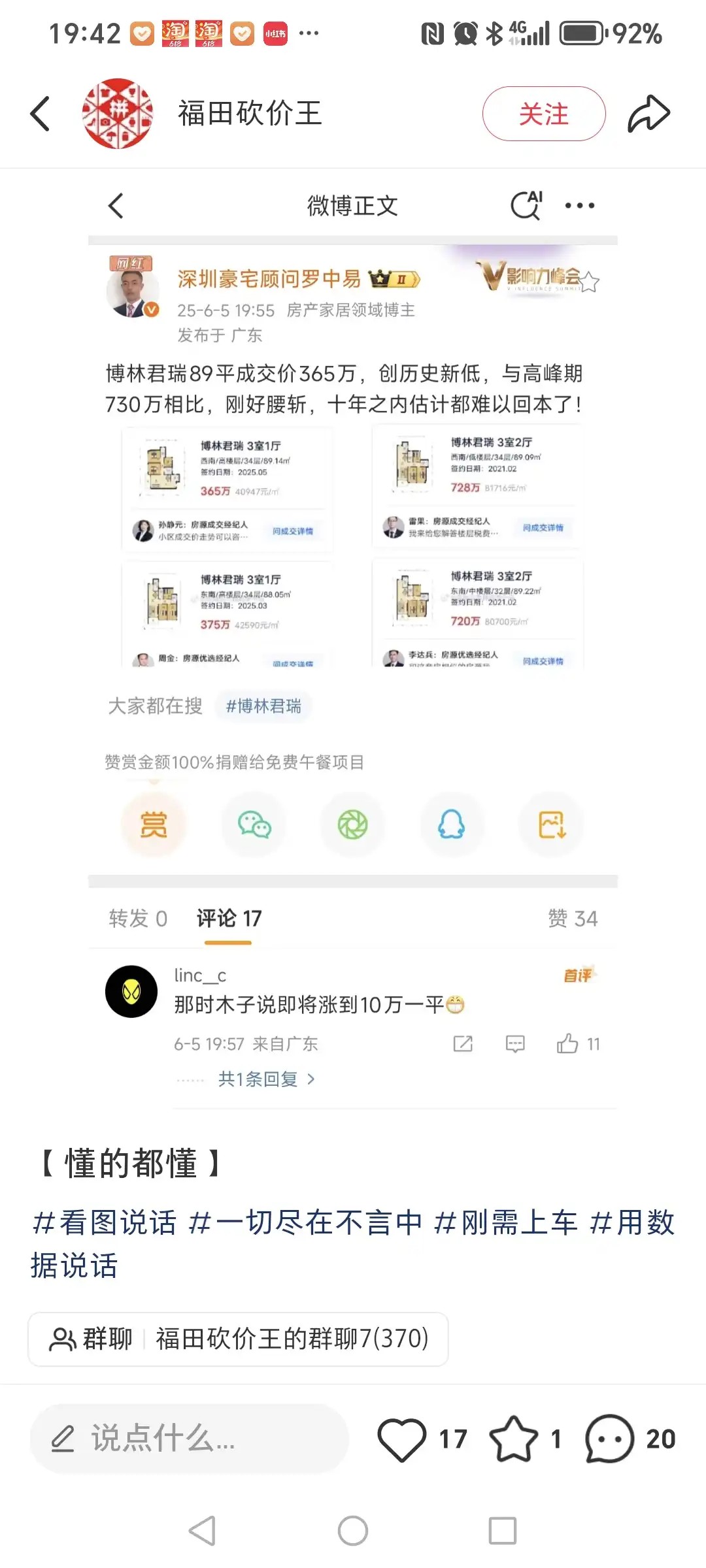Open 福田砍价王's profile avatar
Image resolution: width=706 pixels, height=1568 pixels.
pyautogui.click(x=118, y=114)
